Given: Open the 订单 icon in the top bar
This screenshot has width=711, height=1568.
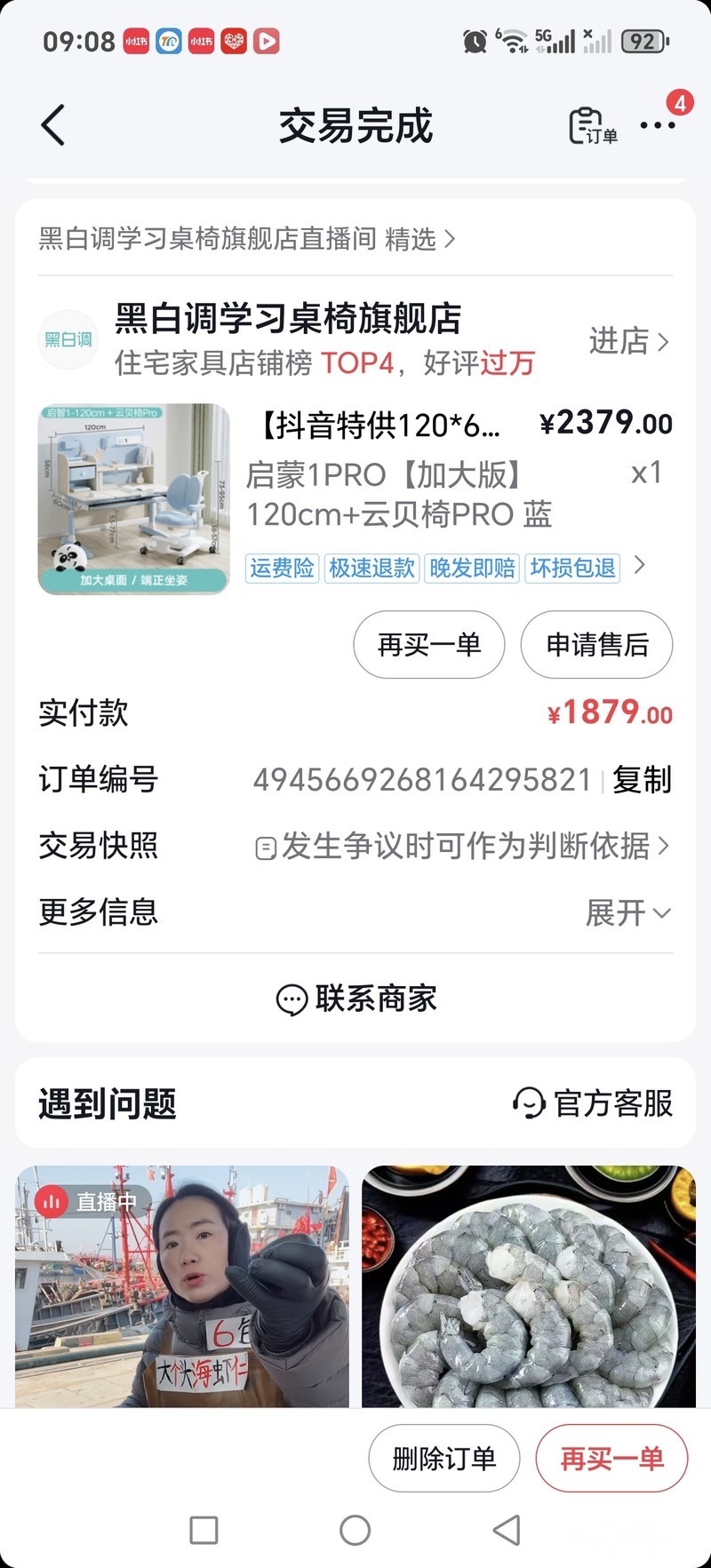Looking at the screenshot, I should point(592,125).
